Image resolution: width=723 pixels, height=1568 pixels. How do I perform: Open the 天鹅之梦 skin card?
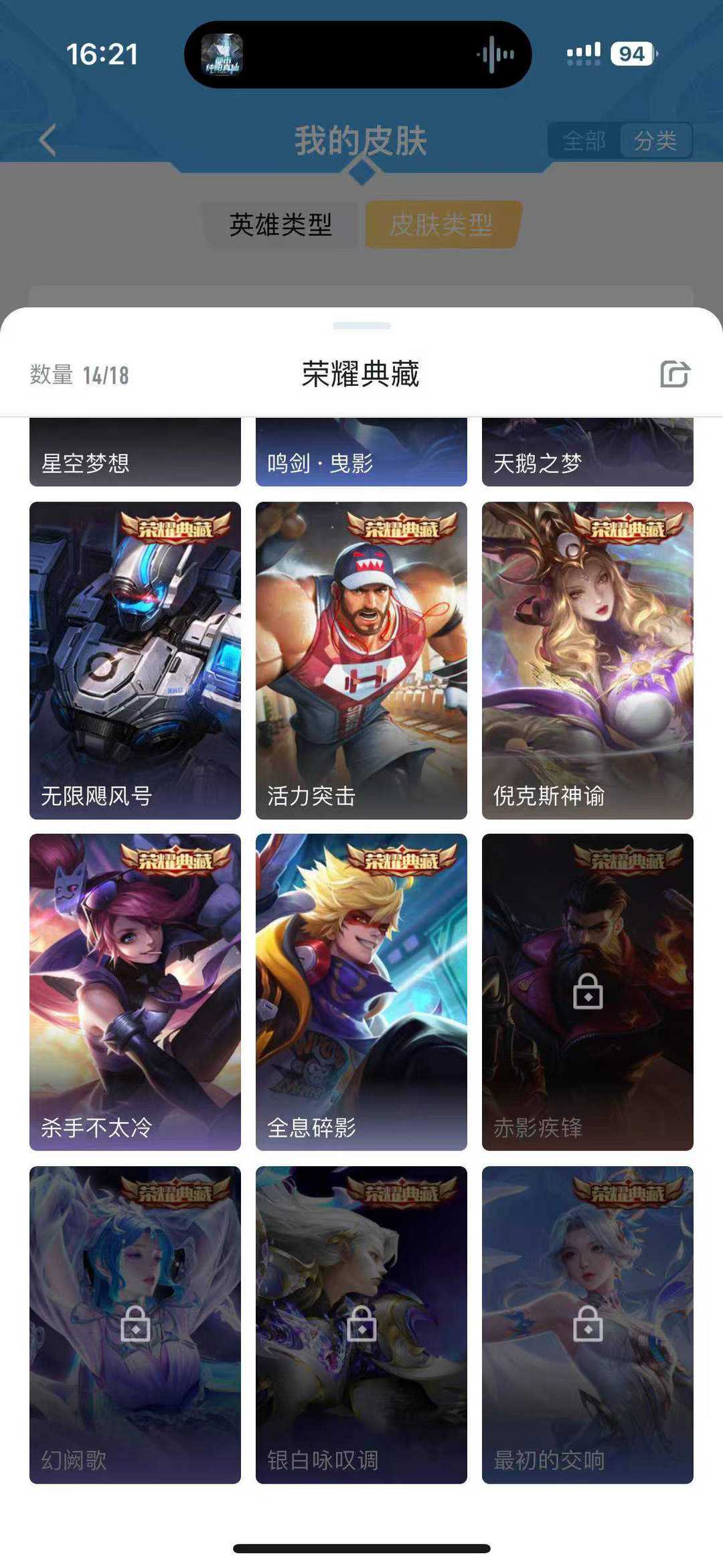pos(587,453)
